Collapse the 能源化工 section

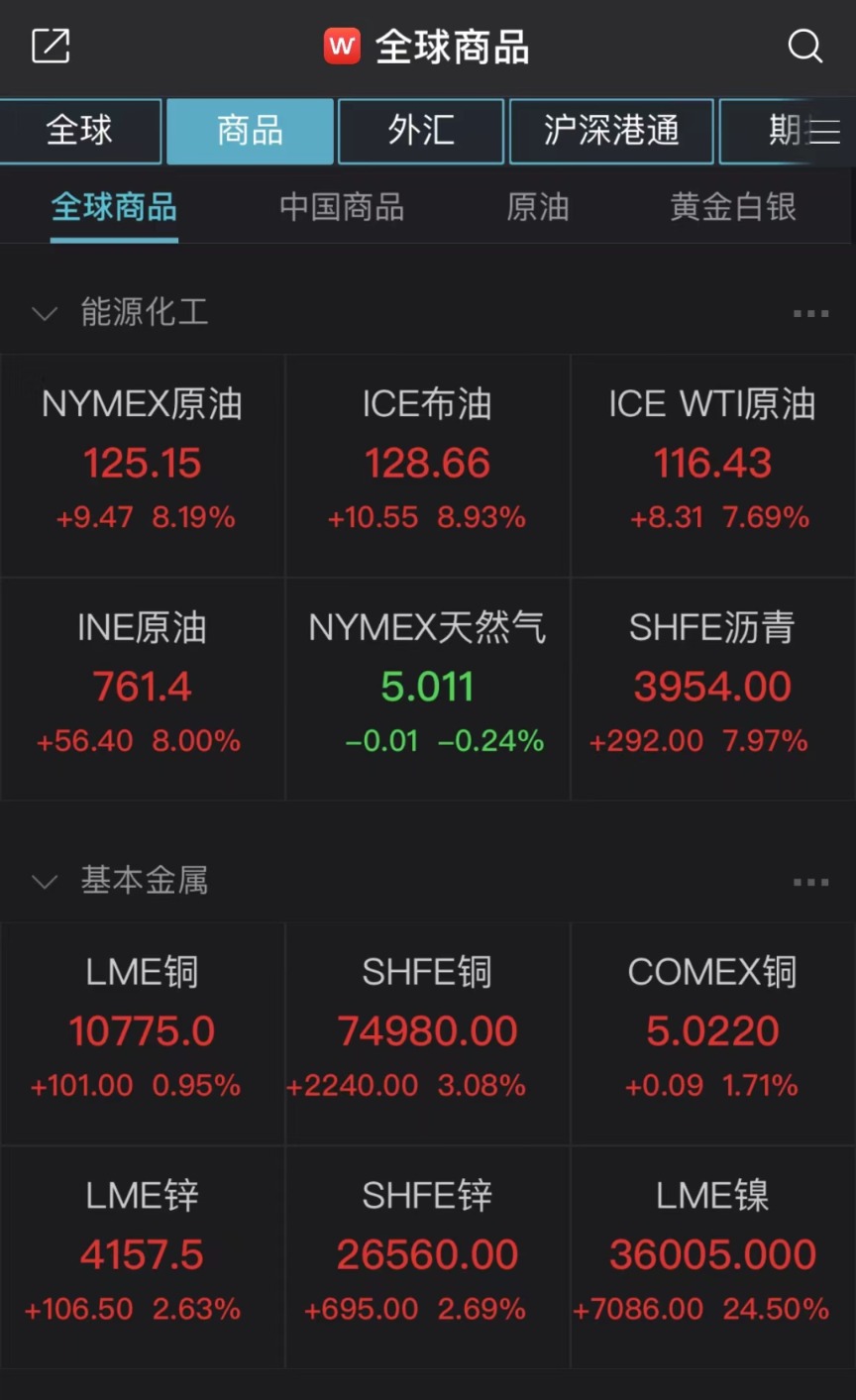45,314
